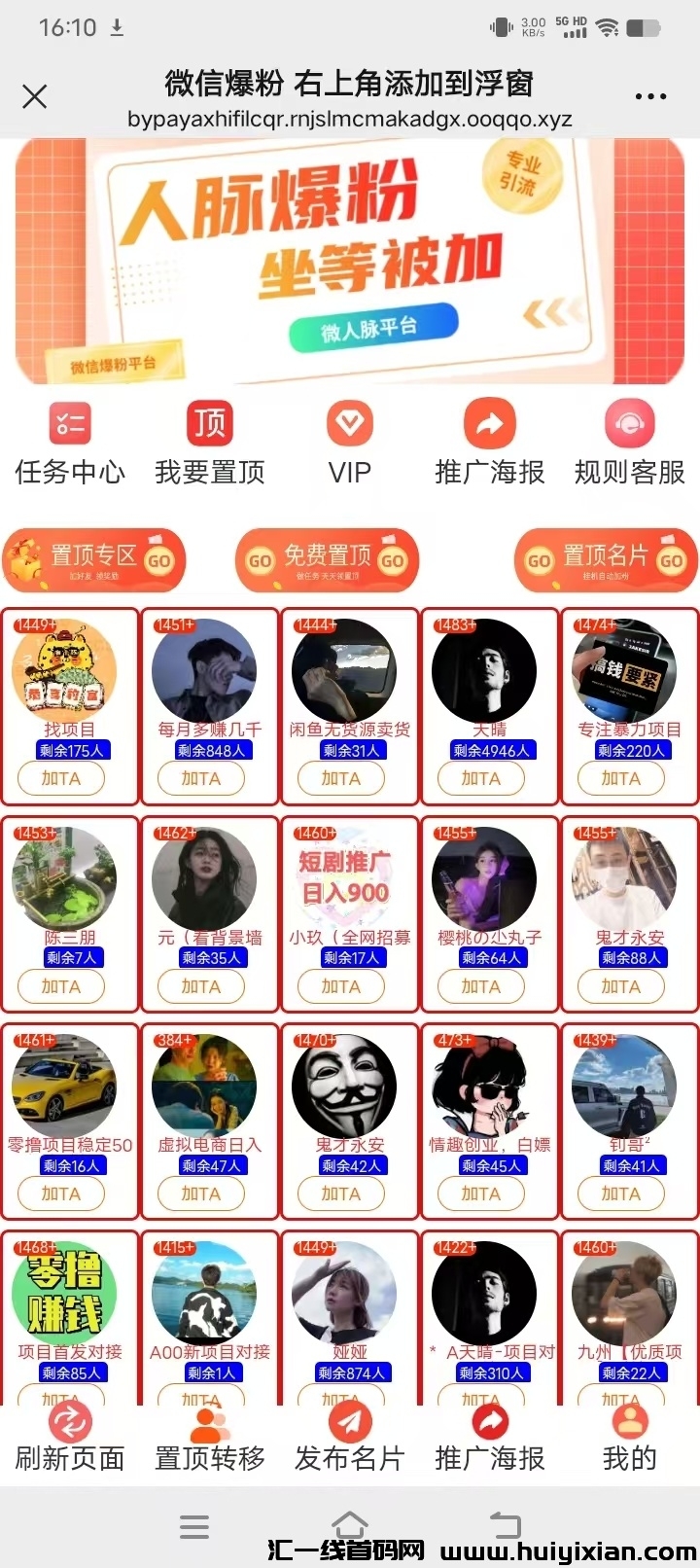Open 任务中心 task center

tap(70, 444)
